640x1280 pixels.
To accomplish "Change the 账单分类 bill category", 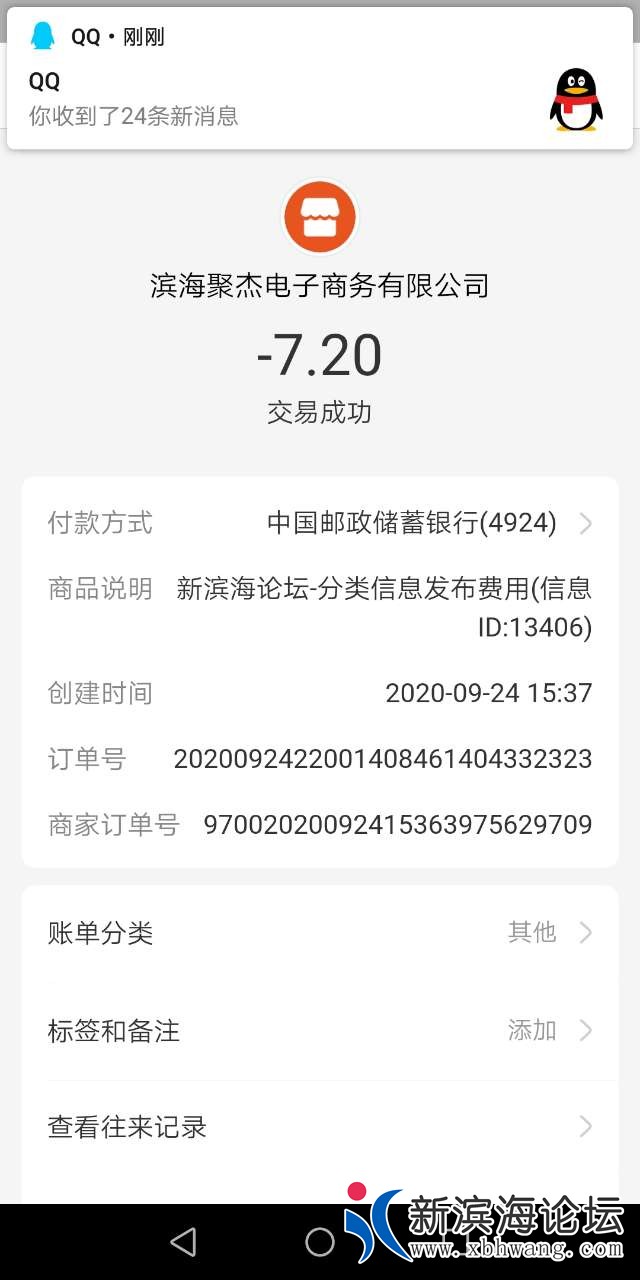I will (320, 933).
